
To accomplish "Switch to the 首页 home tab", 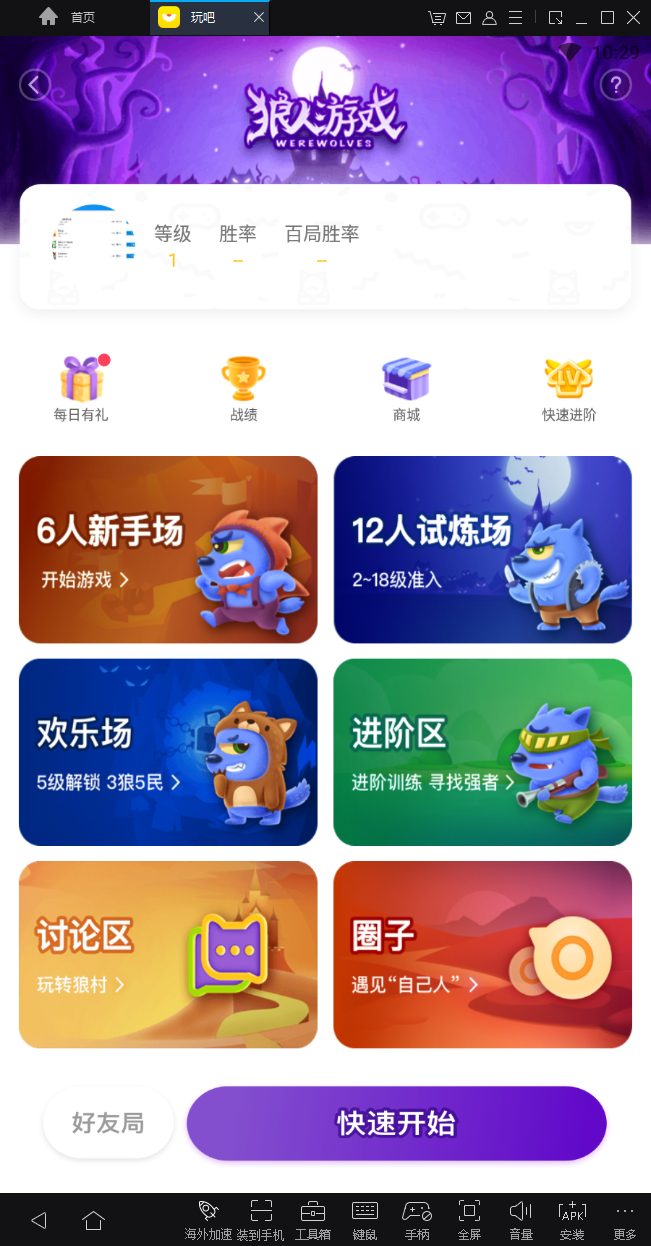I will coord(68,18).
